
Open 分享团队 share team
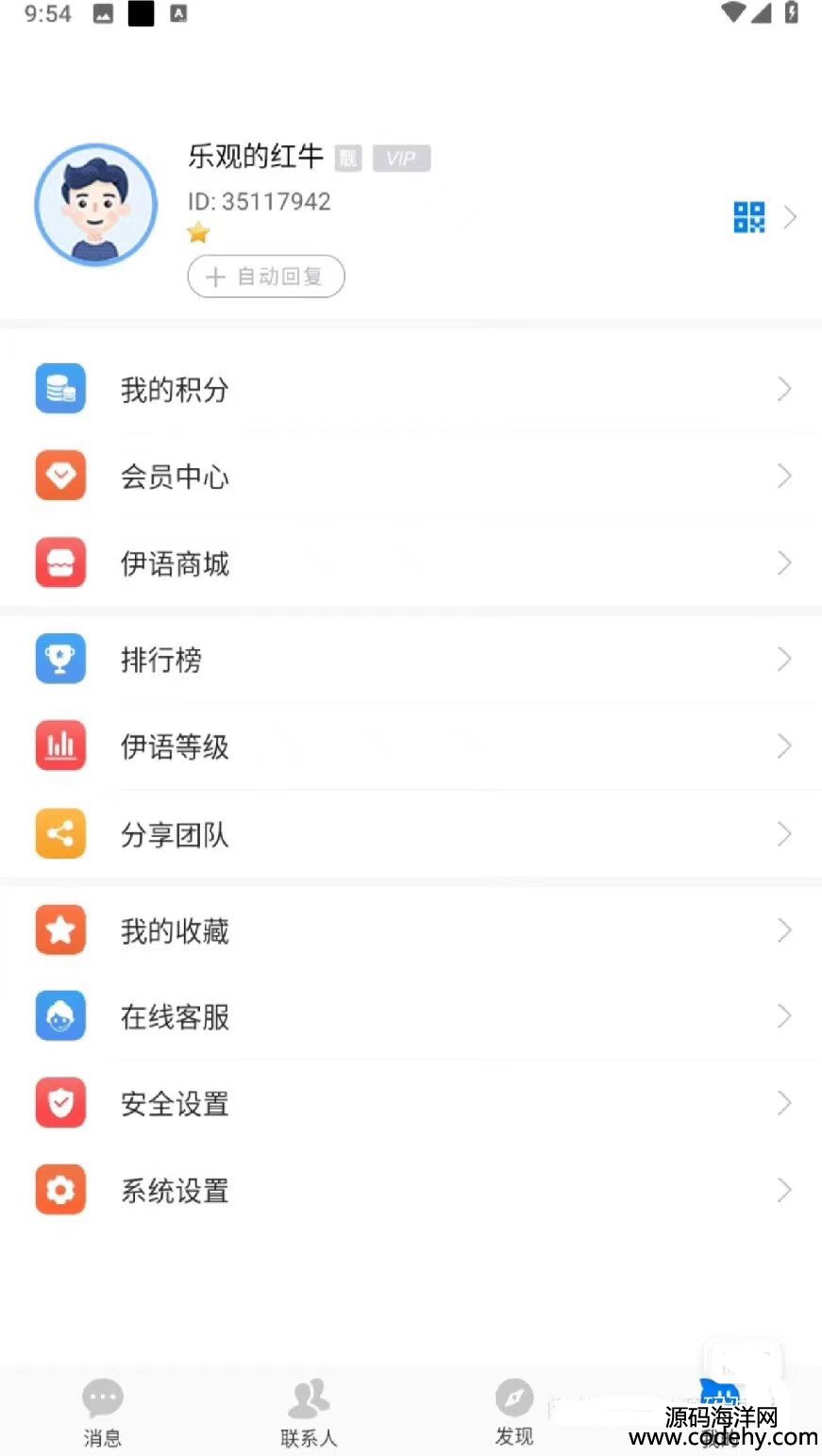[x=175, y=834]
